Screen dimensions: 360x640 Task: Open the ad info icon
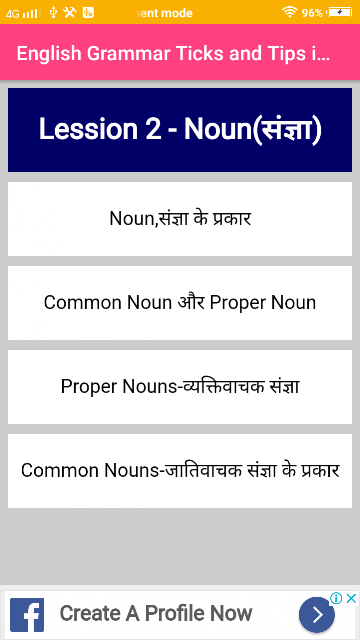pos(336,598)
